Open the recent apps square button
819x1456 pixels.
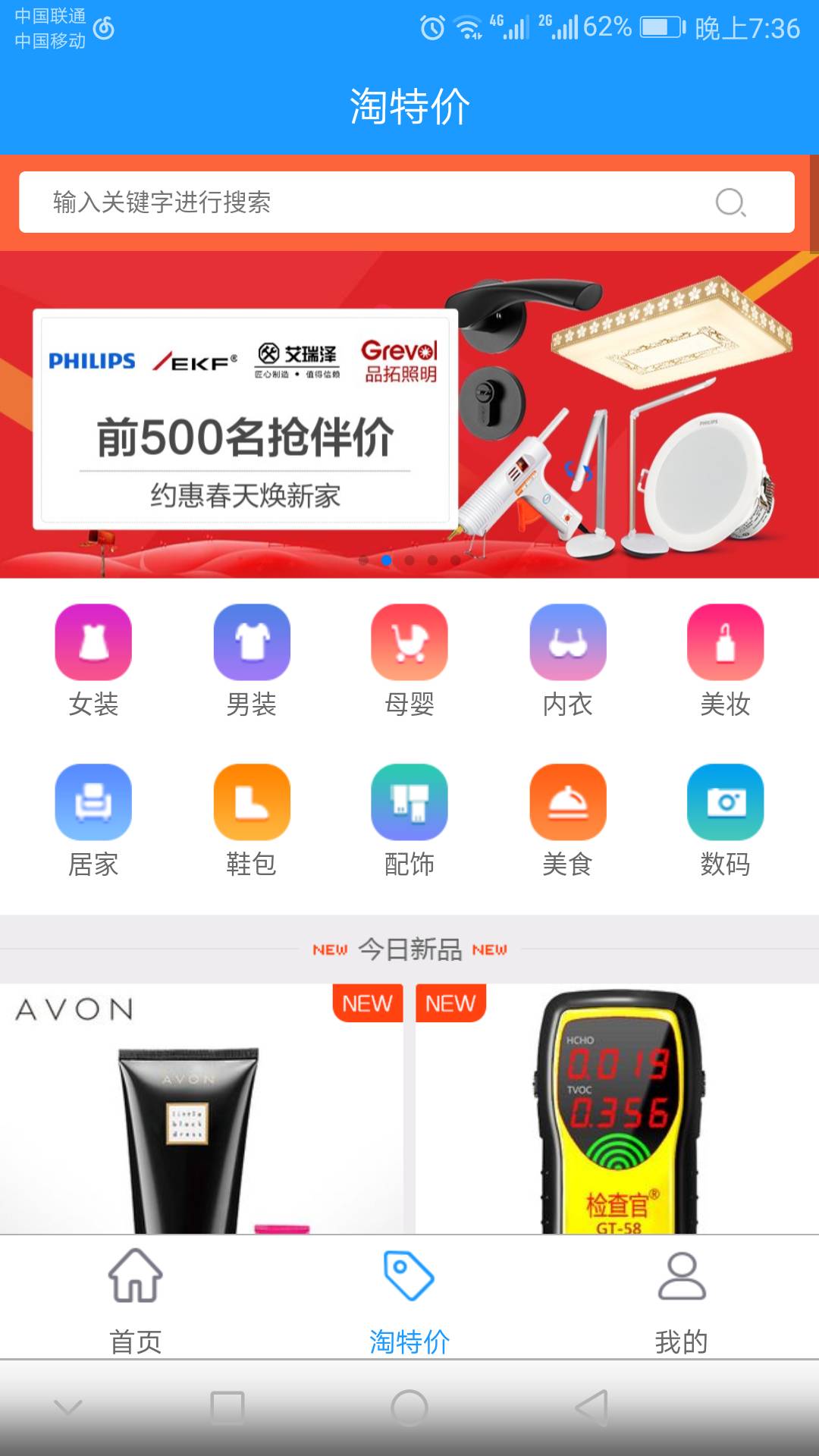click(x=227, y=1408)
